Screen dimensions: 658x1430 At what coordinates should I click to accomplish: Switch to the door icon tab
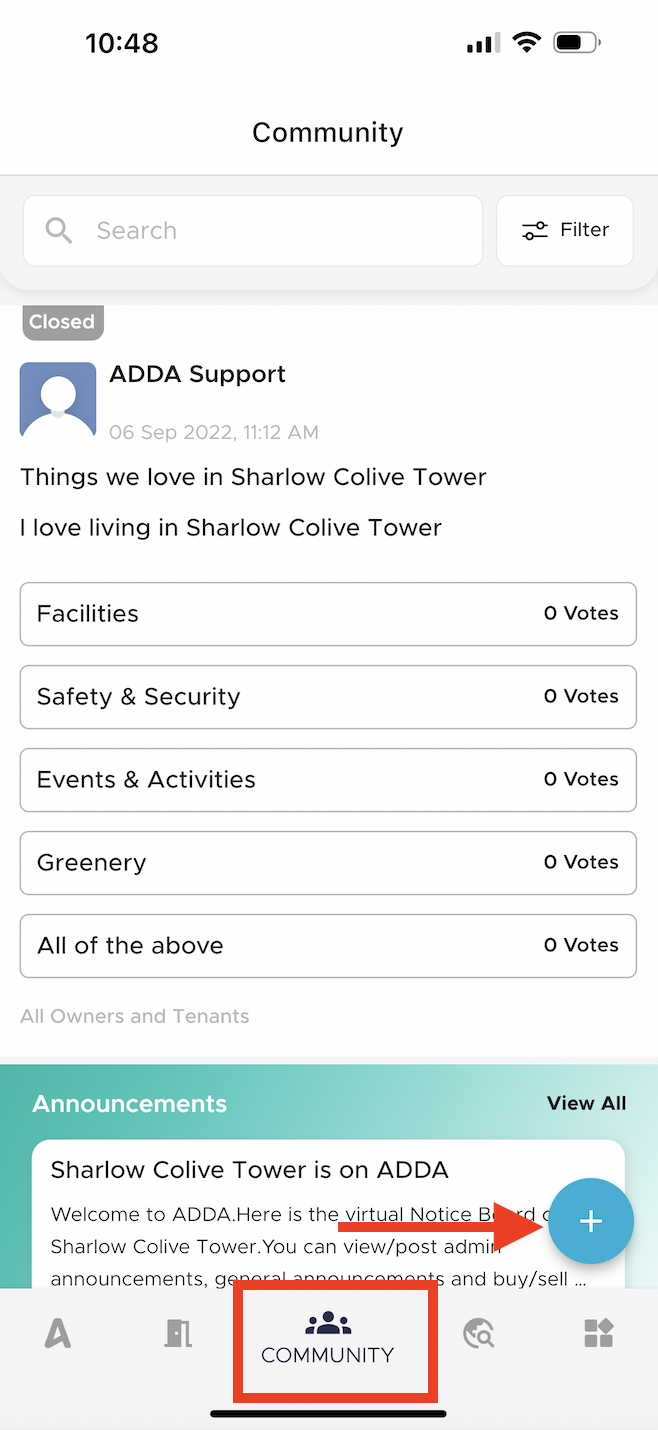pyautogui.click(x=178, y=1333)
